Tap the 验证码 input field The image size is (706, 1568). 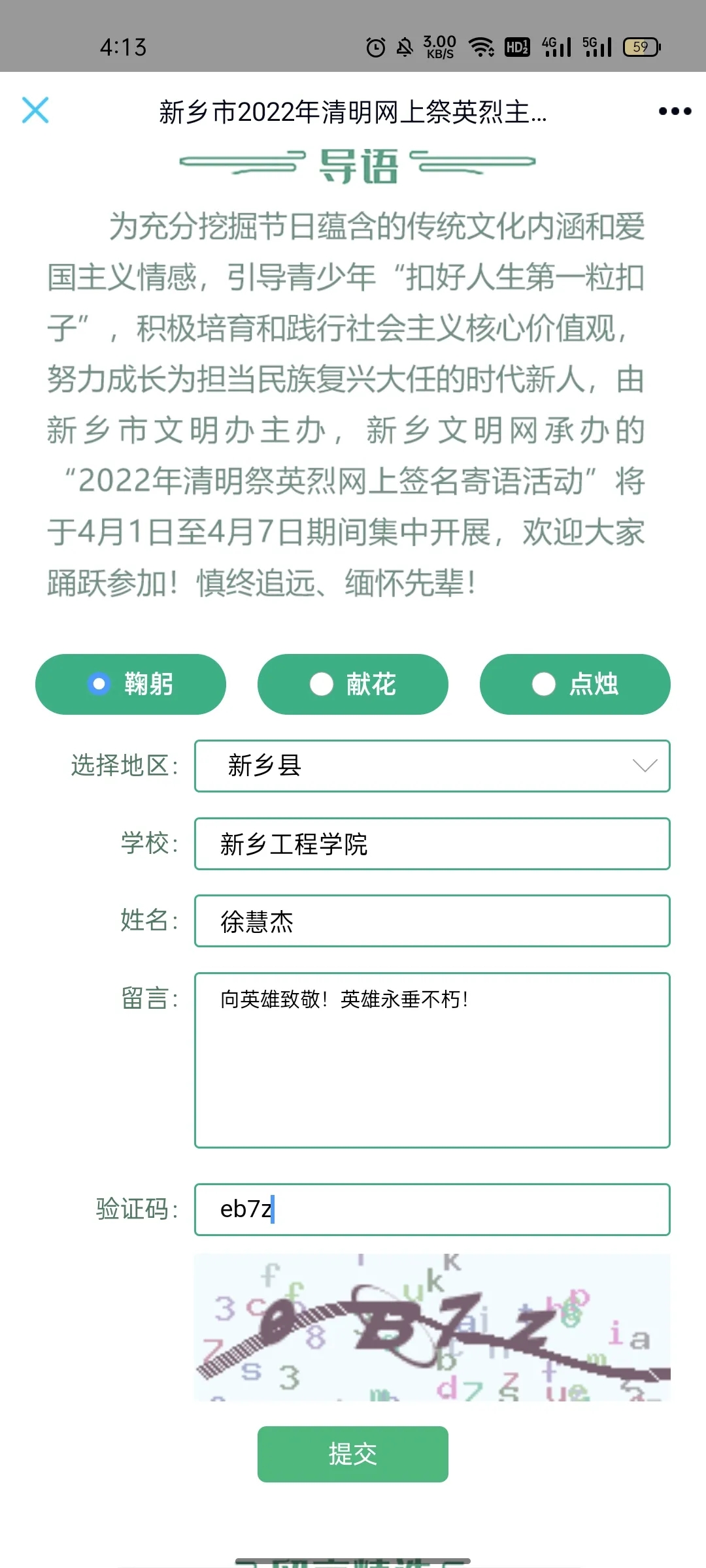click(432, 1209)
